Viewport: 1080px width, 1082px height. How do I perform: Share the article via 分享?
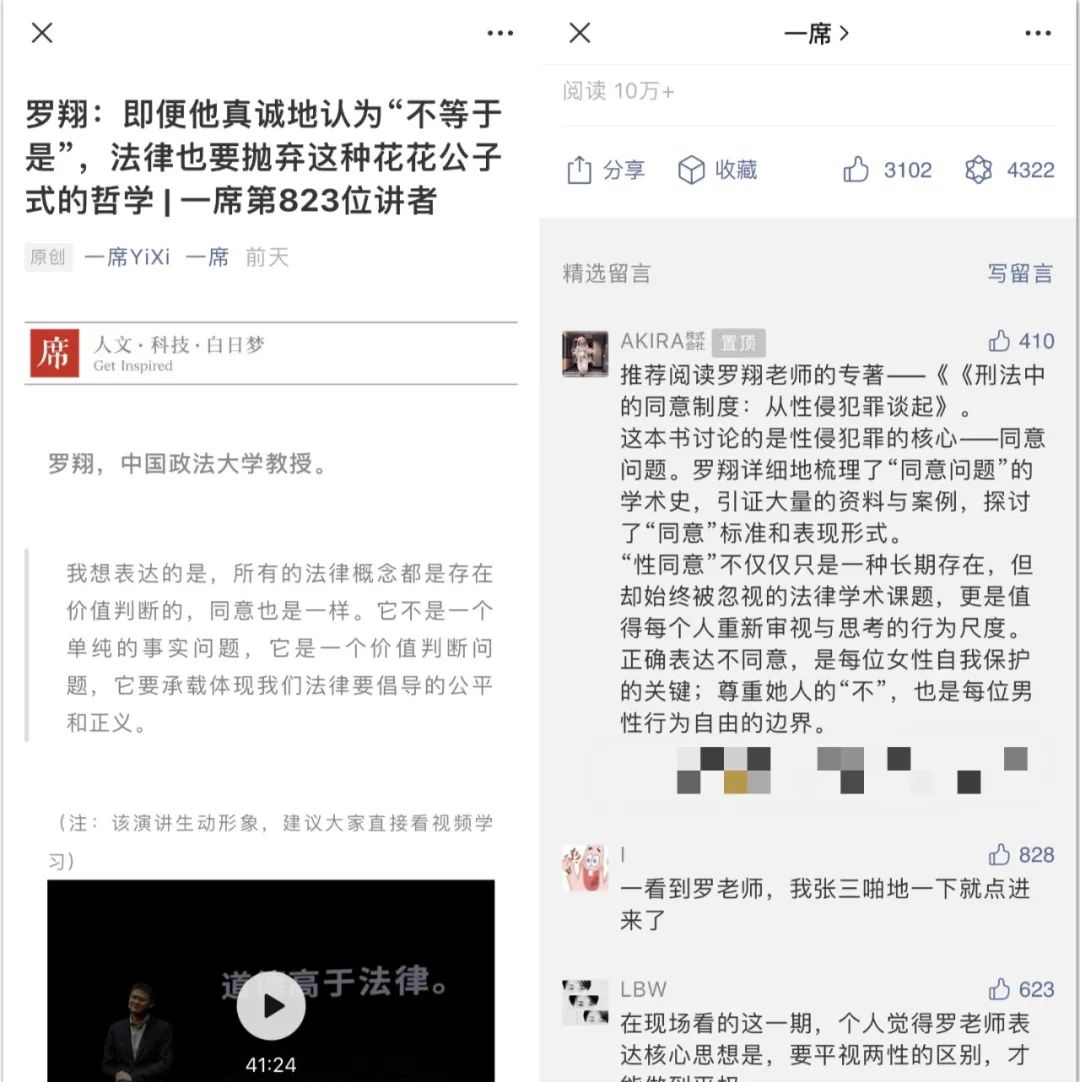(606, 170)
